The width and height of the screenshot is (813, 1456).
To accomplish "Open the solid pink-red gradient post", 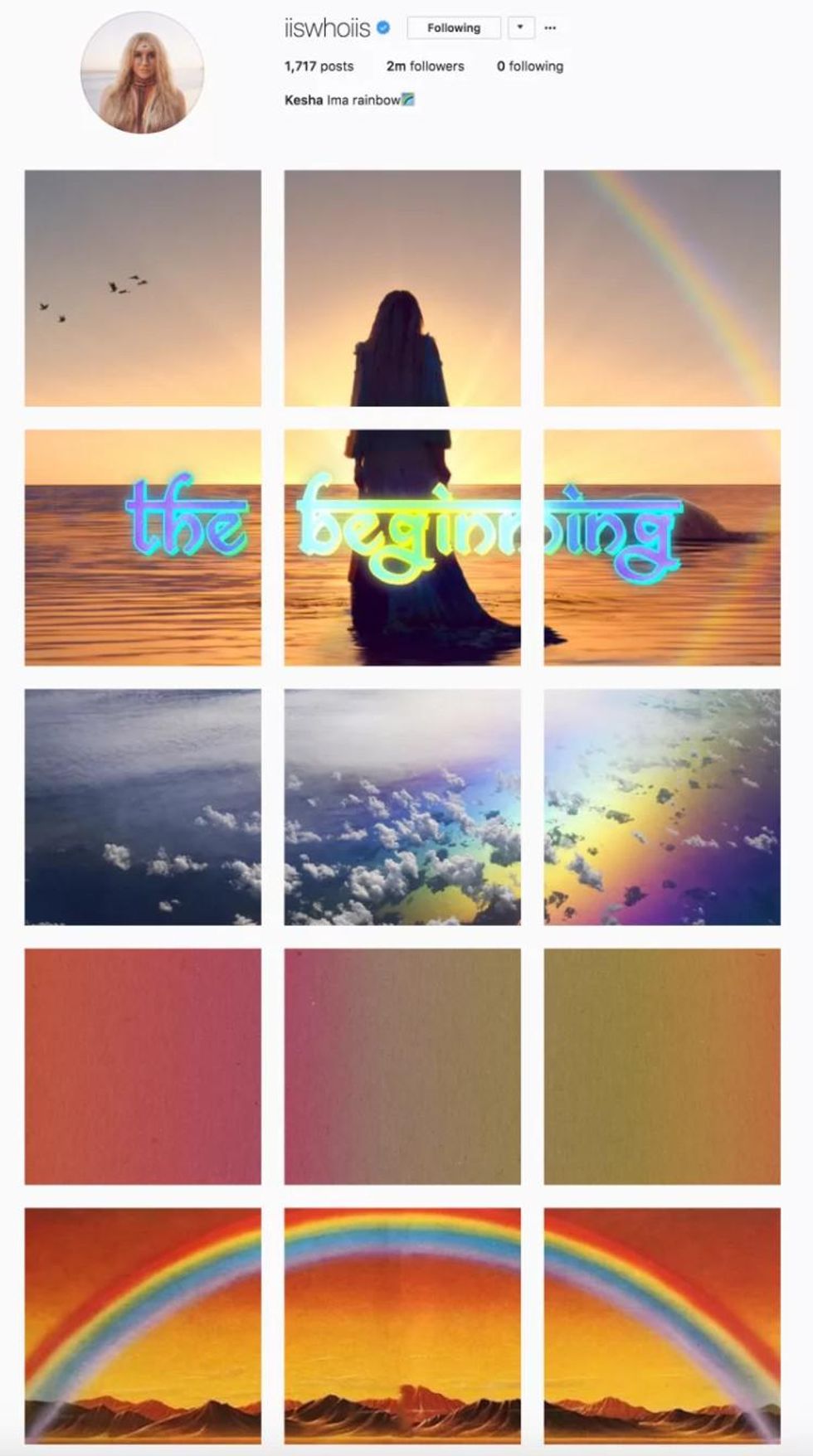I will pyautogui.click(x=143, y=1066).
